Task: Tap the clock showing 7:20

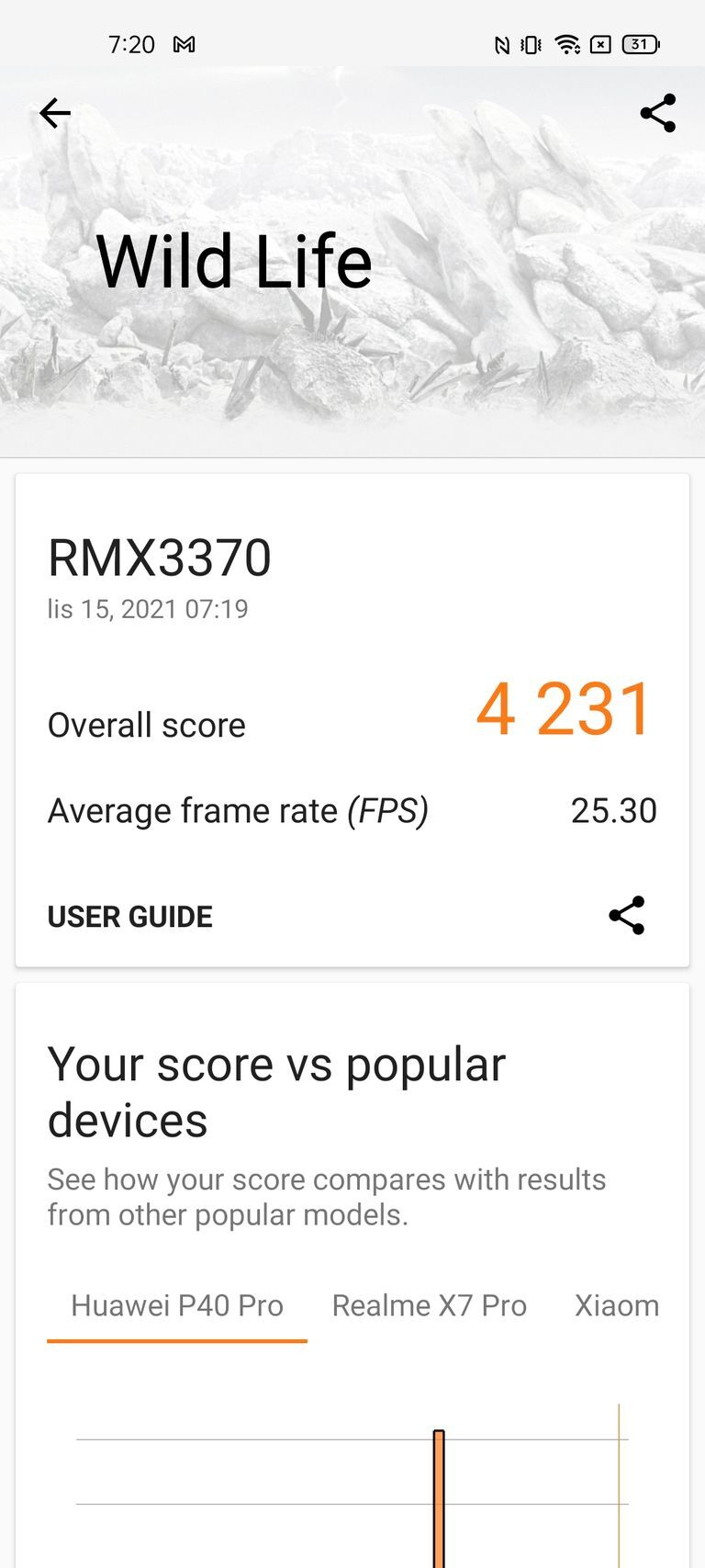Action: tap(130, 43)
